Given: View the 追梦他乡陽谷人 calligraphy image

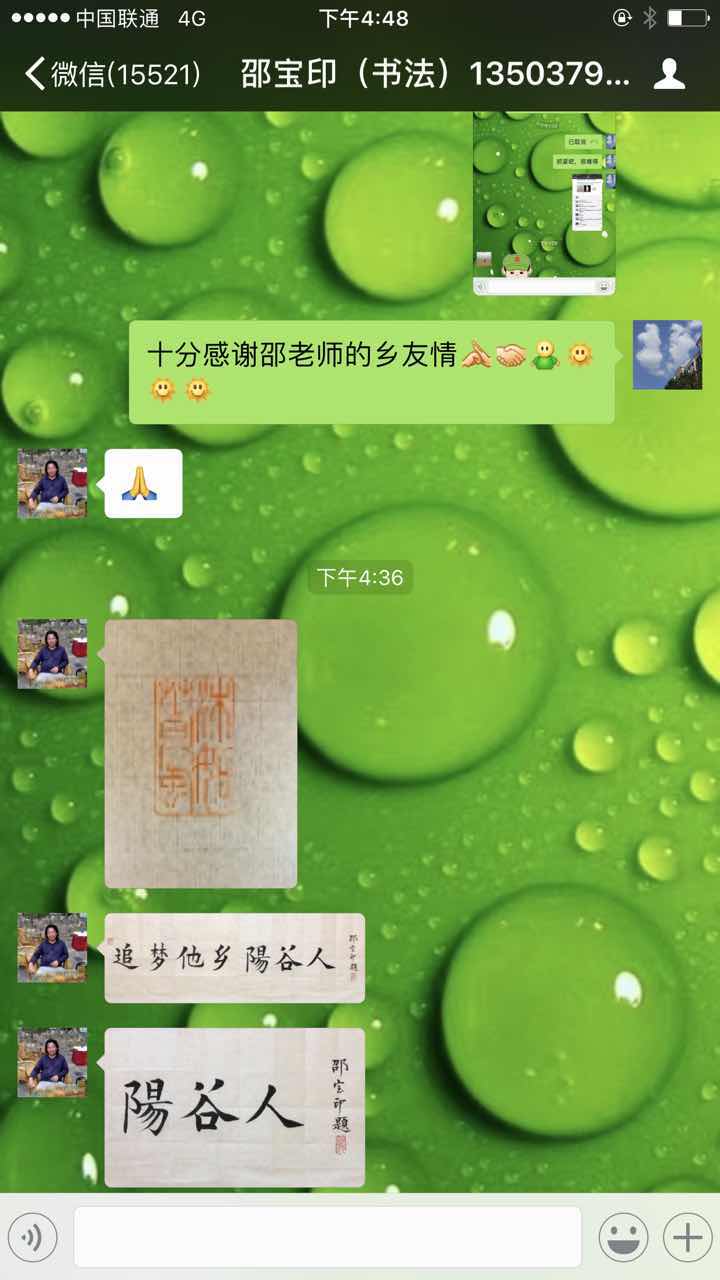Looking at the screenshot, I should [x=234, y=957].
